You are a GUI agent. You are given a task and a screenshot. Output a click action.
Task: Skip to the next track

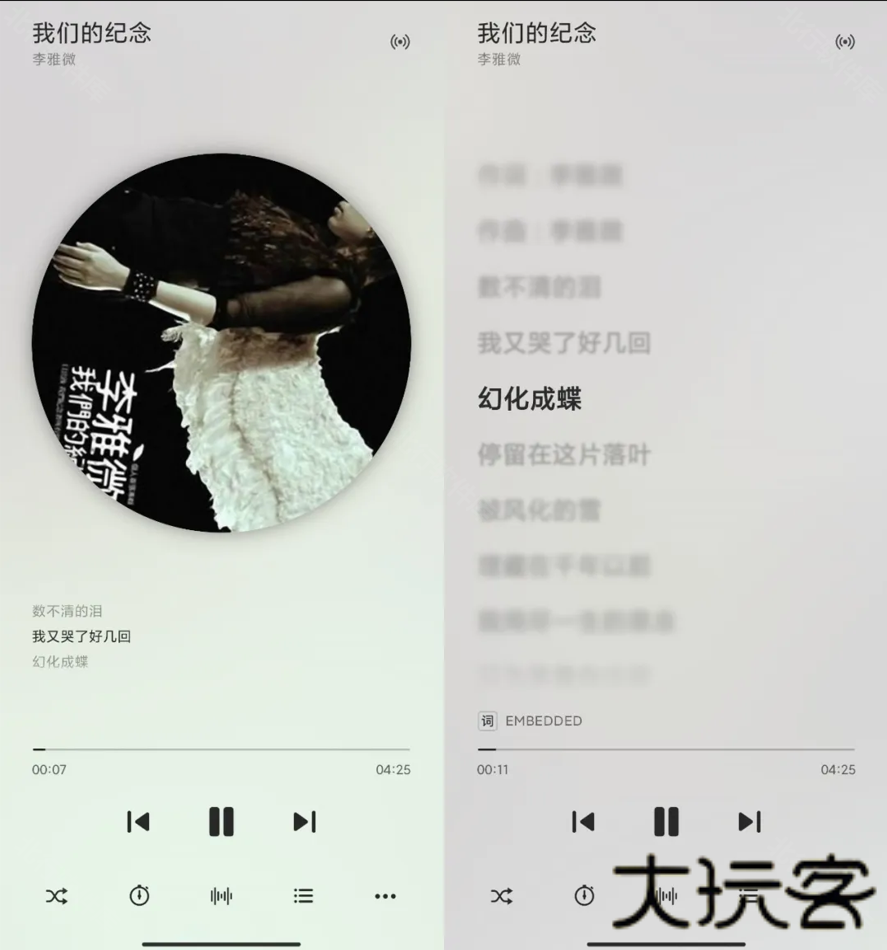304,822
